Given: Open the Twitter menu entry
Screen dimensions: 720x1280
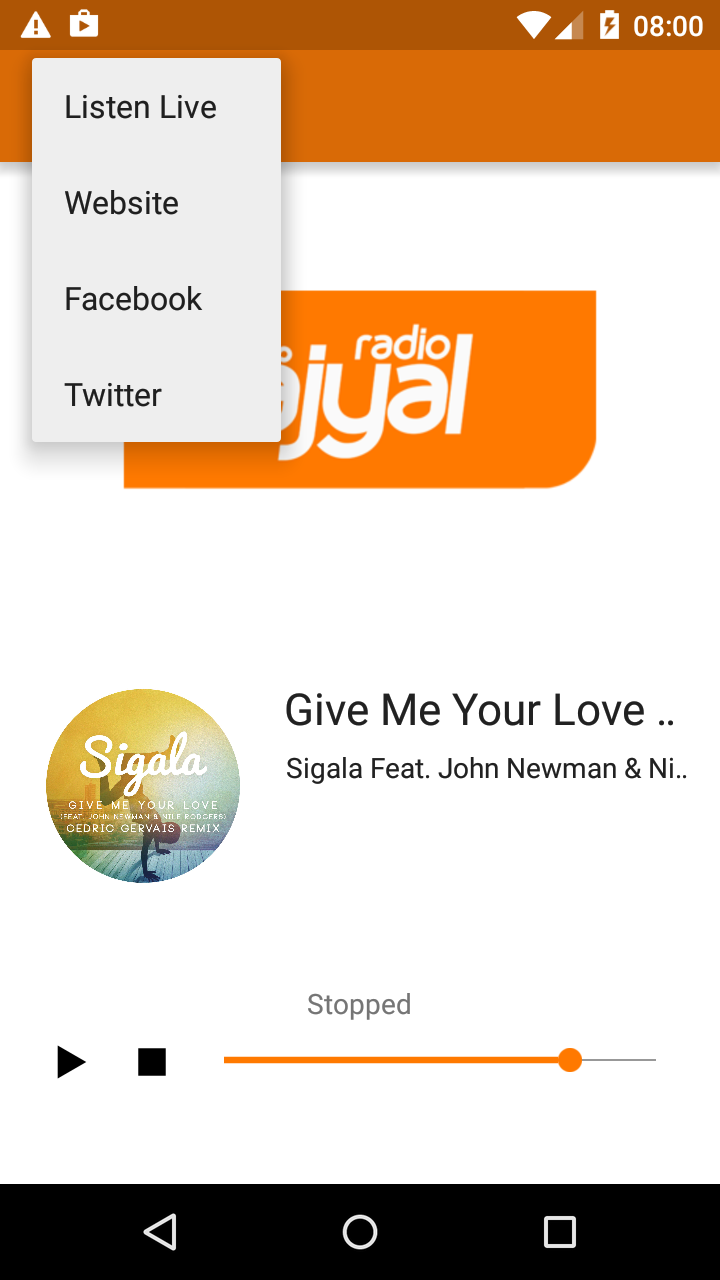Looking at the screenshot, I should click(113, 395).
